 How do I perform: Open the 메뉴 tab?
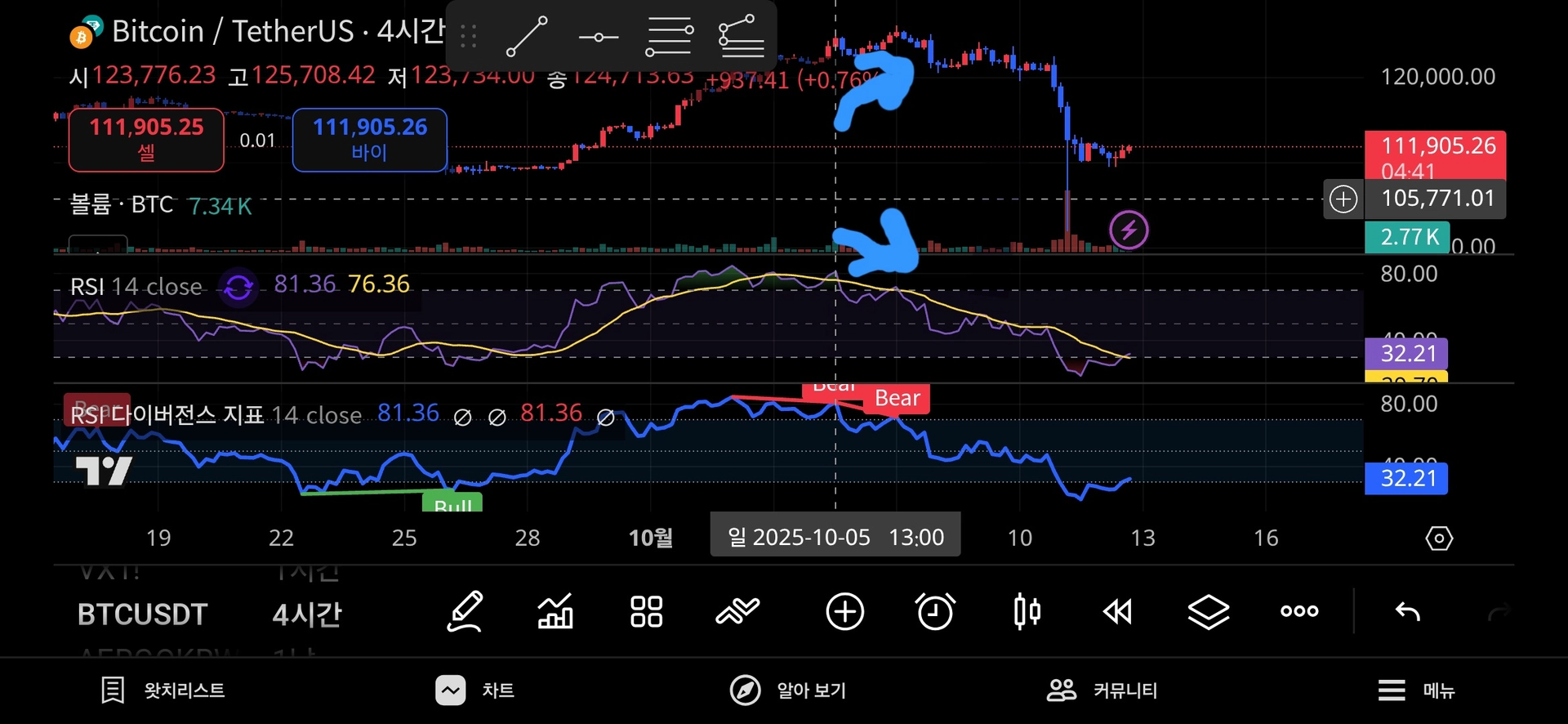point(1417,690)
